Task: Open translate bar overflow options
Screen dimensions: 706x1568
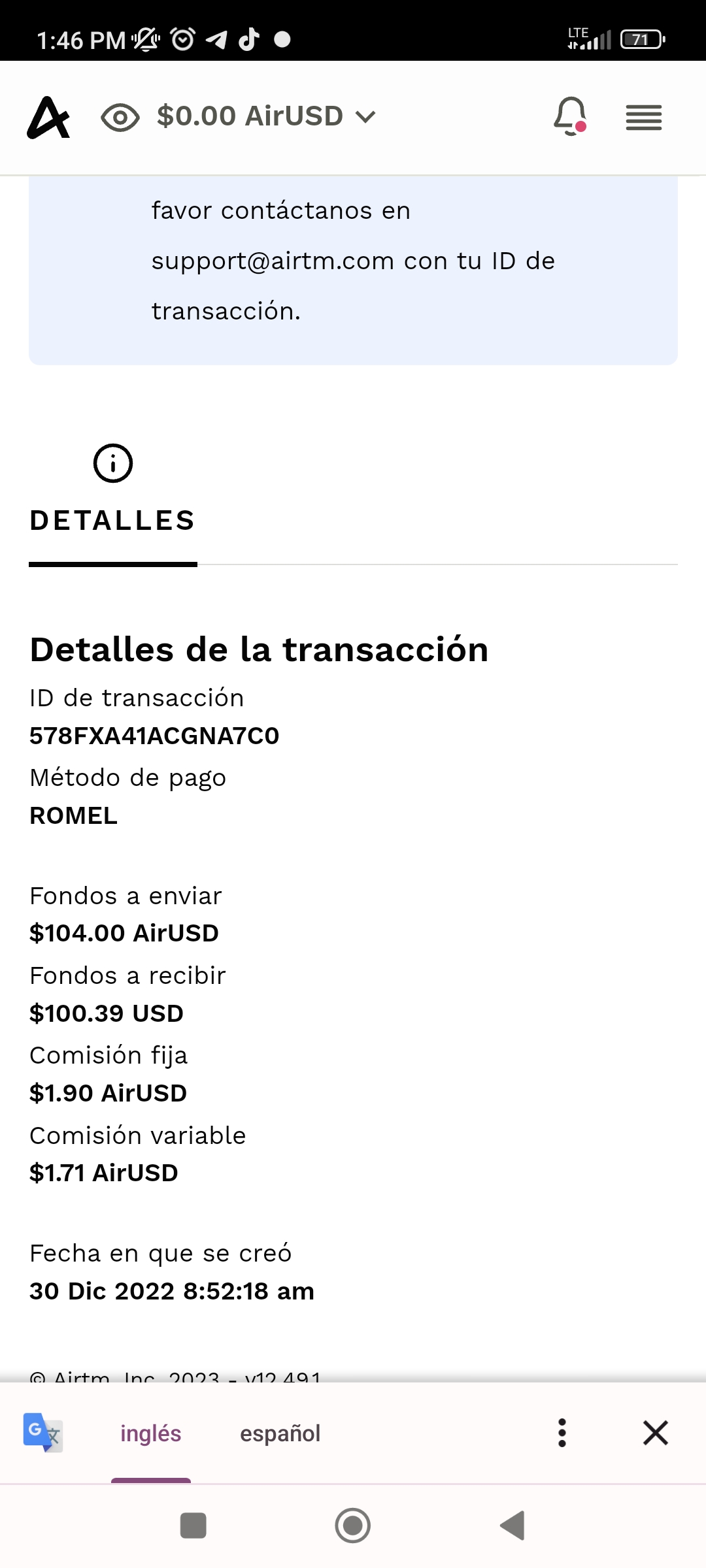Action: pyautogui.click(x=562, y=1433)
